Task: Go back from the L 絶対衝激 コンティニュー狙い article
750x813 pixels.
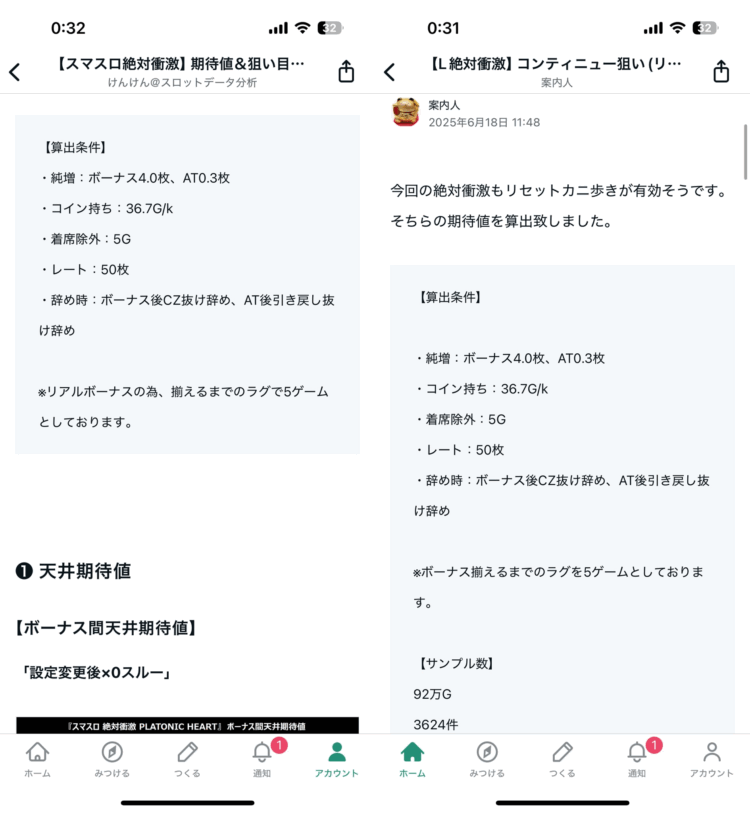Action: click(x=390, y=72)
